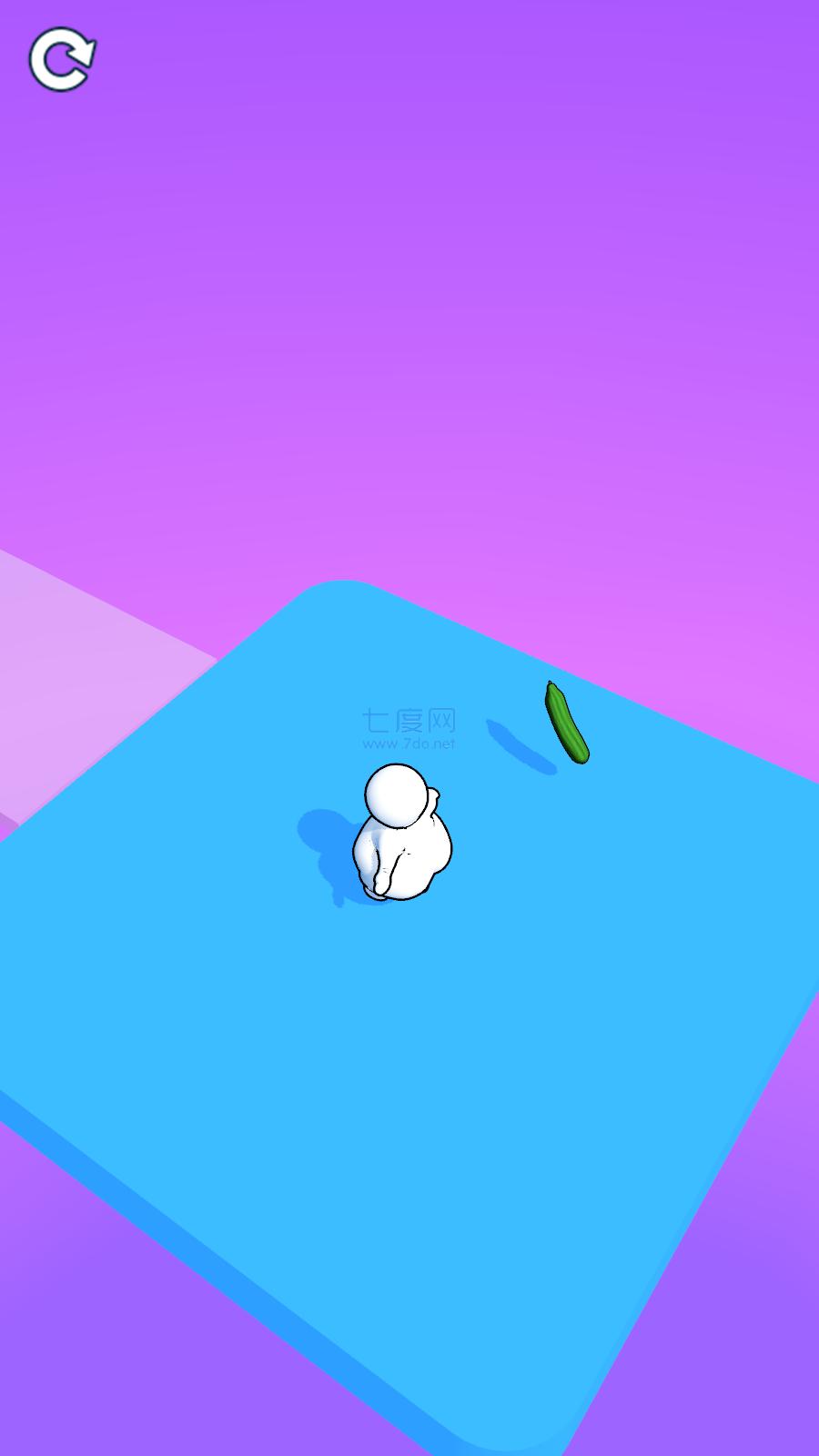Tap the restart level icon

point(62,59)
